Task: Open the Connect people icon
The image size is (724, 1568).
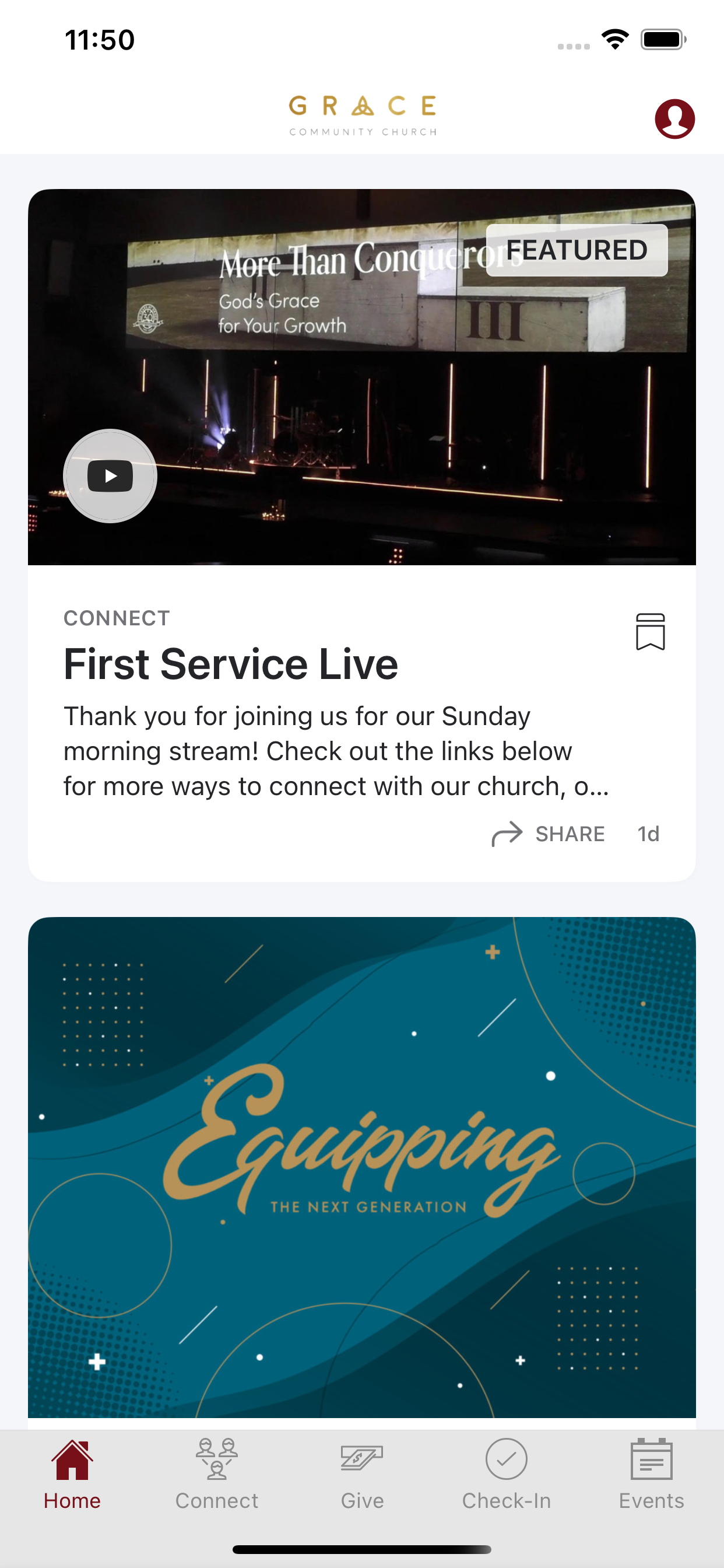Action: point(217,1461)
